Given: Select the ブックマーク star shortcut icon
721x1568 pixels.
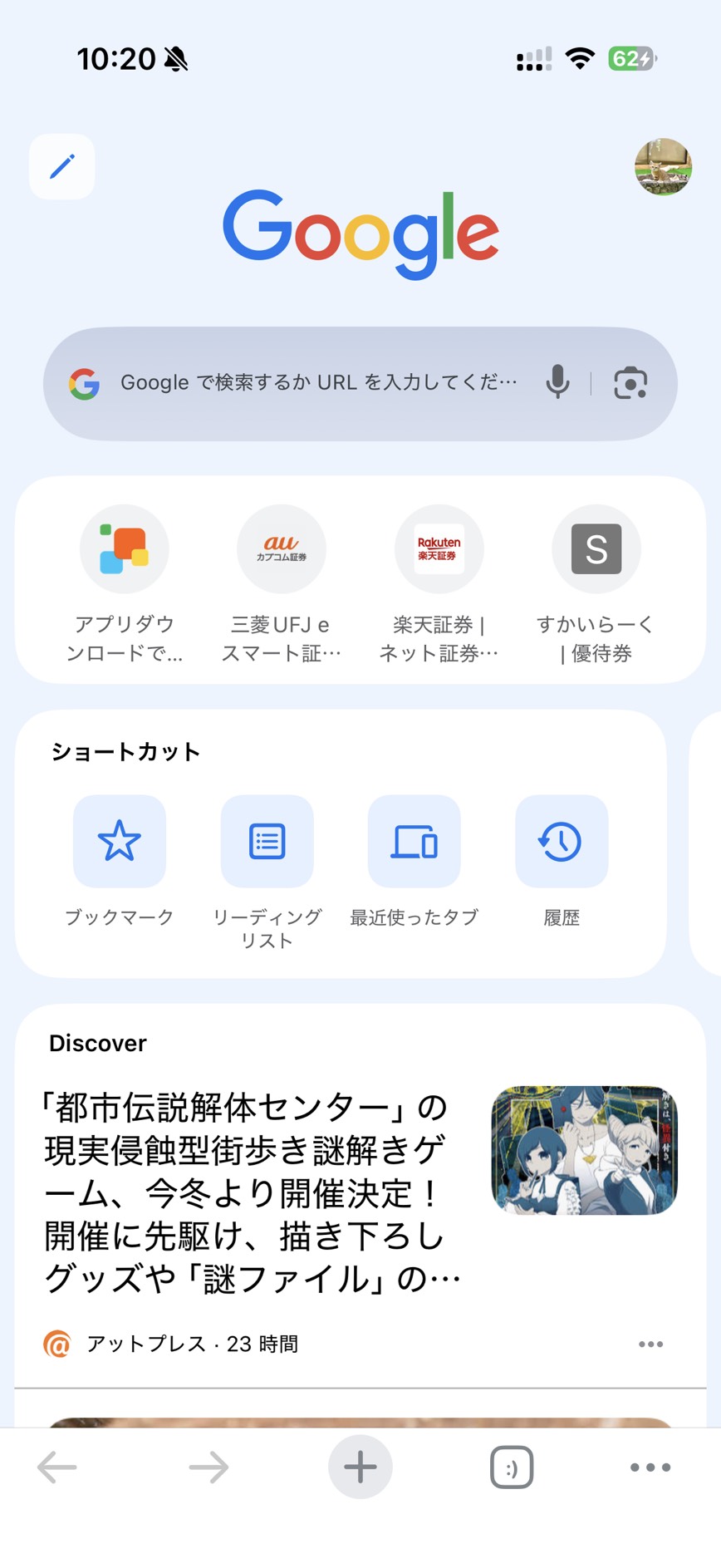Looking at the screenshot, I should (120, 841).
